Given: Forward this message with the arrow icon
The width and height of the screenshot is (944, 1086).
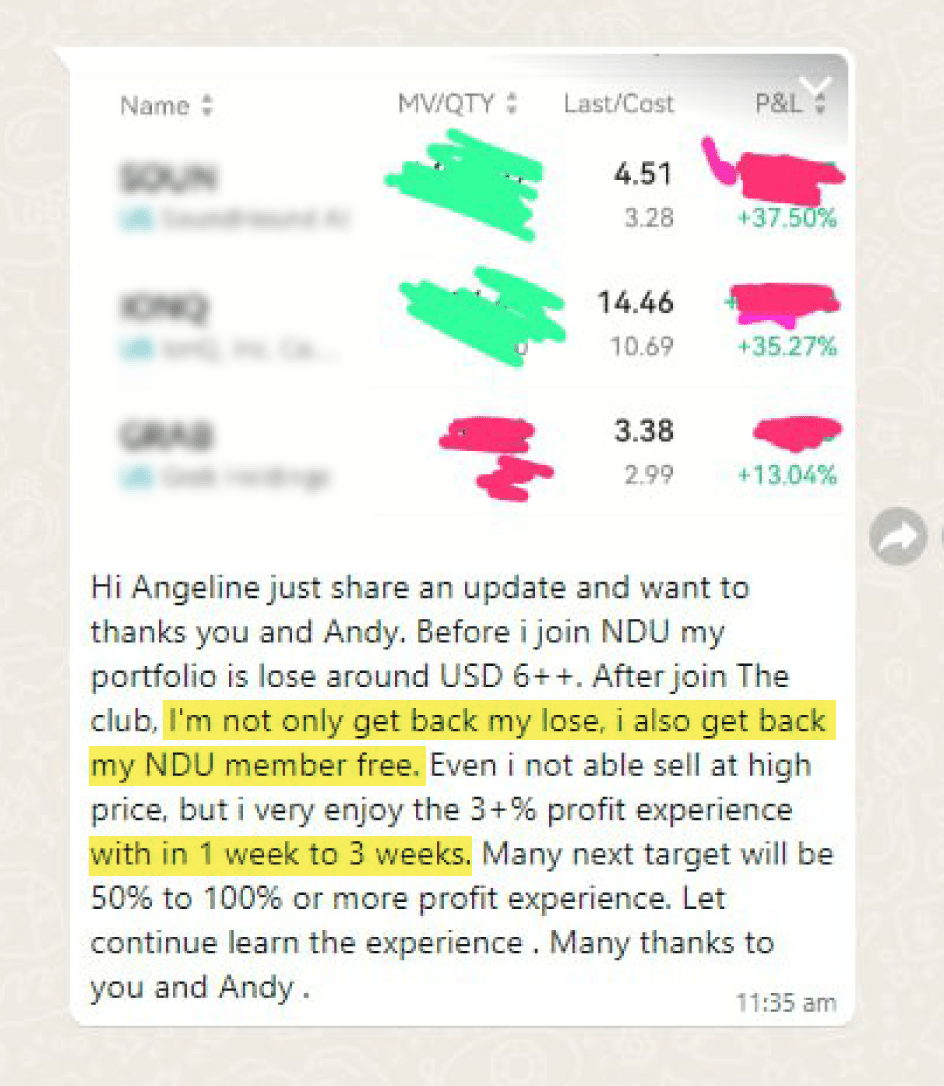Looking at the screenshot, I should coord(897,538).
